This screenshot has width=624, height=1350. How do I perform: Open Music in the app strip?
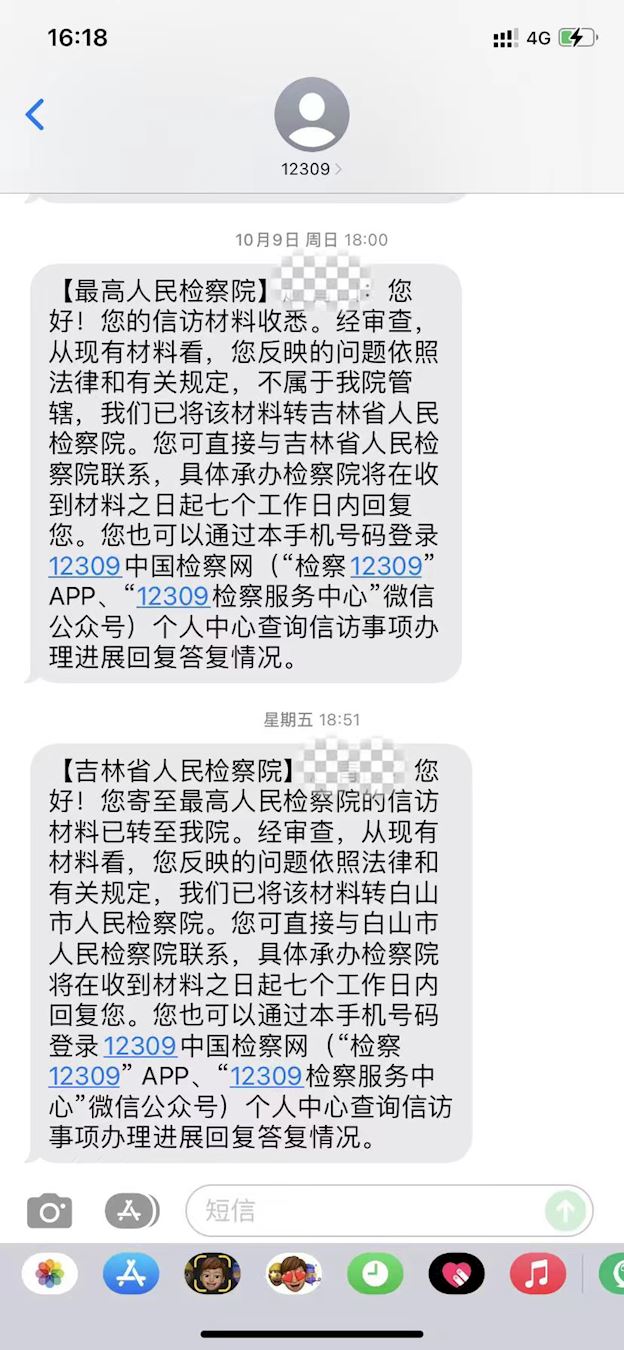click(538, 1274)
